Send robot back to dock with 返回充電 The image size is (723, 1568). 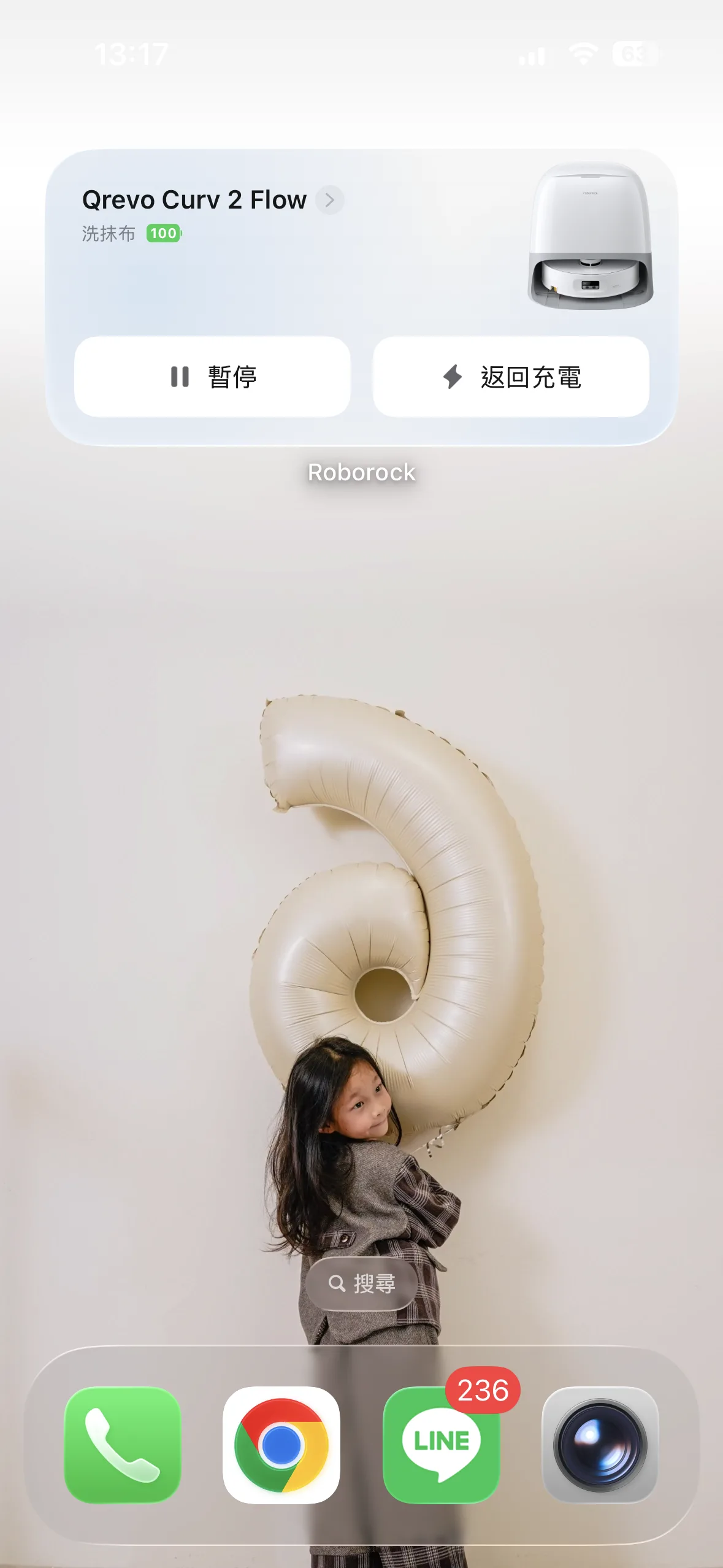[511, 377]
